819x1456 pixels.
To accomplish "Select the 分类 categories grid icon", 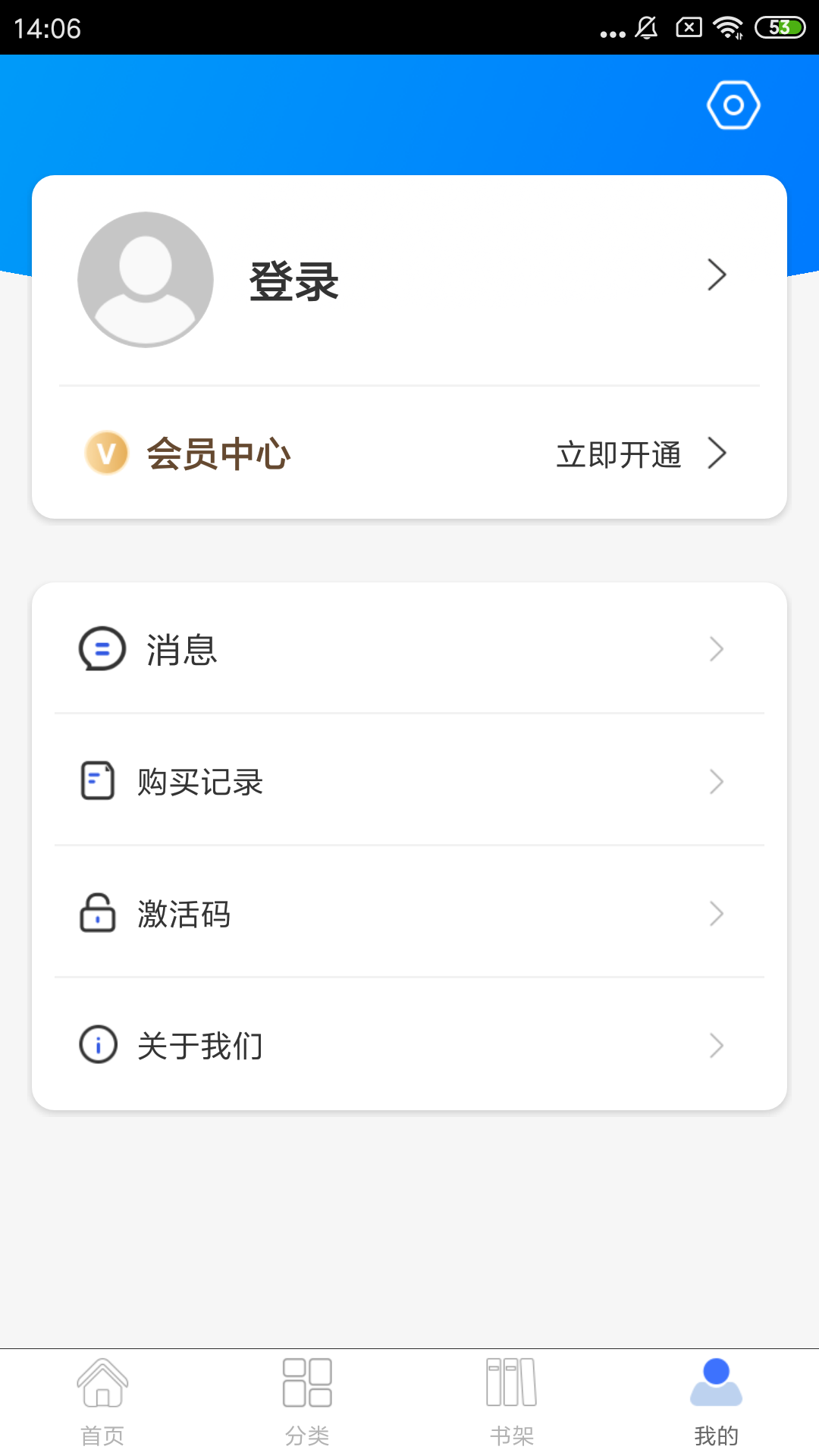I will point(307,1385).
